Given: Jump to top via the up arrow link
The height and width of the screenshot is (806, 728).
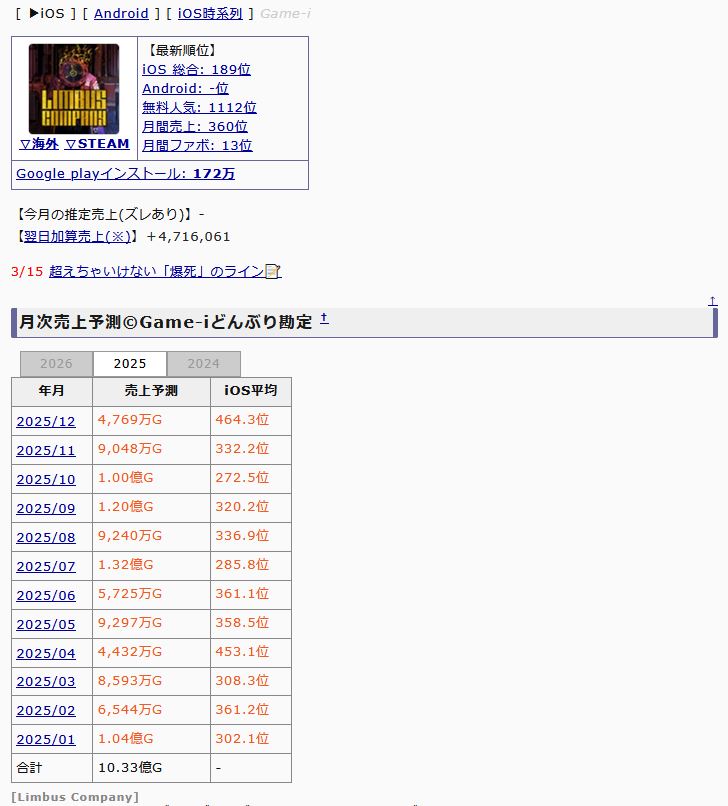Looking at the screenshot, I should (x=712, y=301).
